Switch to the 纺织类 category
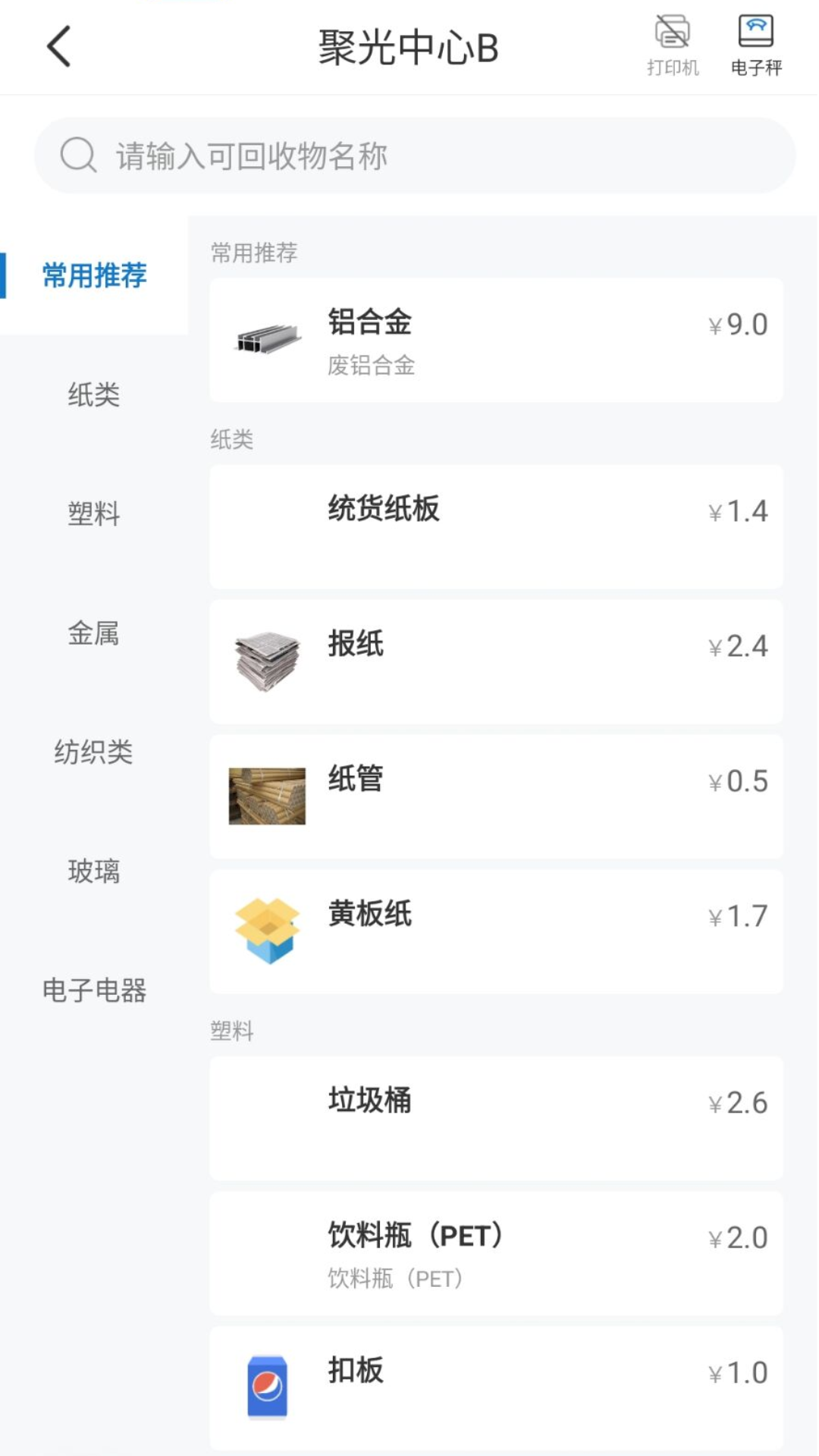Screen dimensions: 819x1456 click(94, 752)
